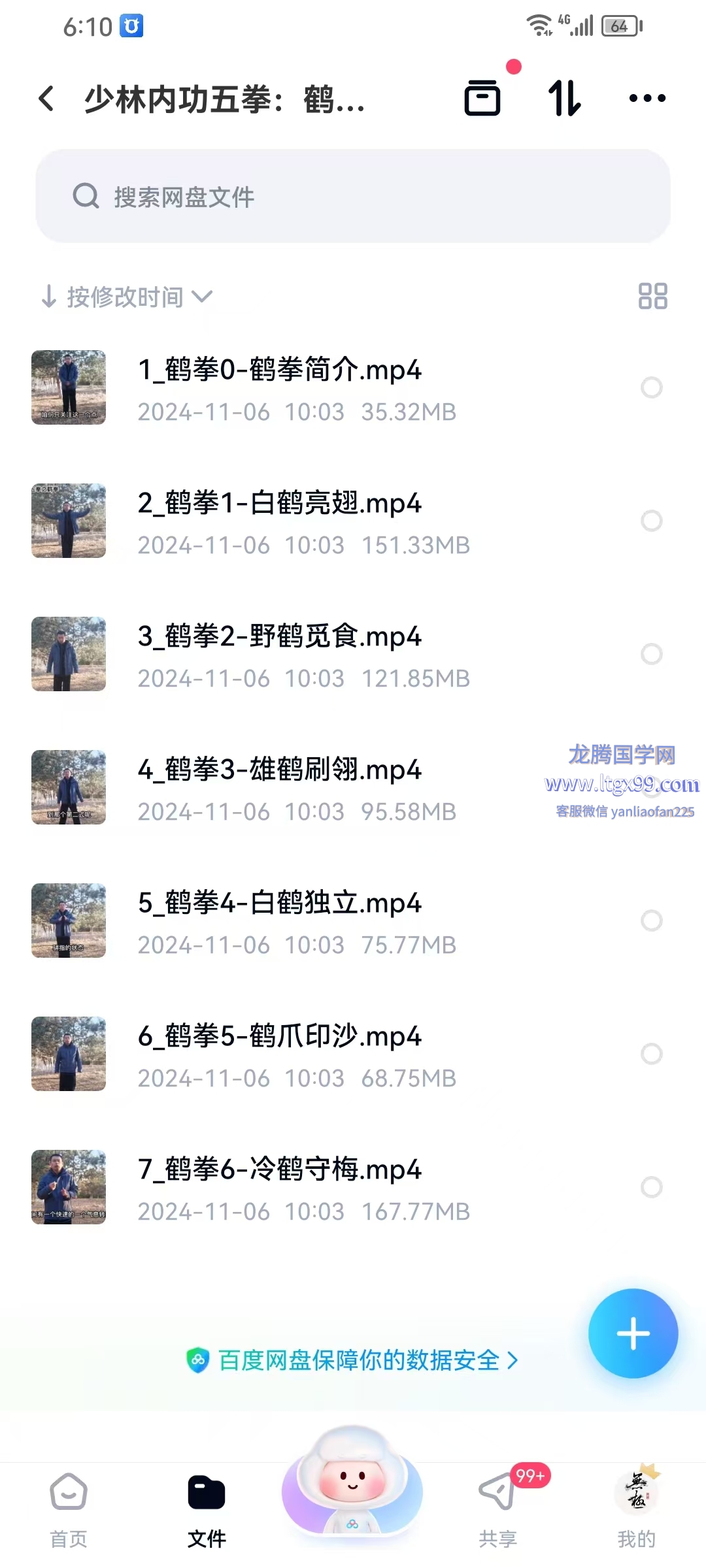
Task: Switch to grid view layout
Action: 652,296
